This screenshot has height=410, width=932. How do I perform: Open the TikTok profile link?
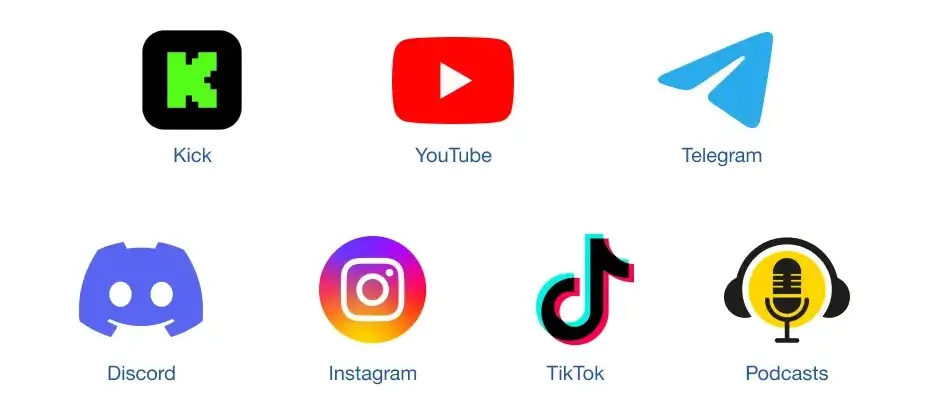(582, 290)
